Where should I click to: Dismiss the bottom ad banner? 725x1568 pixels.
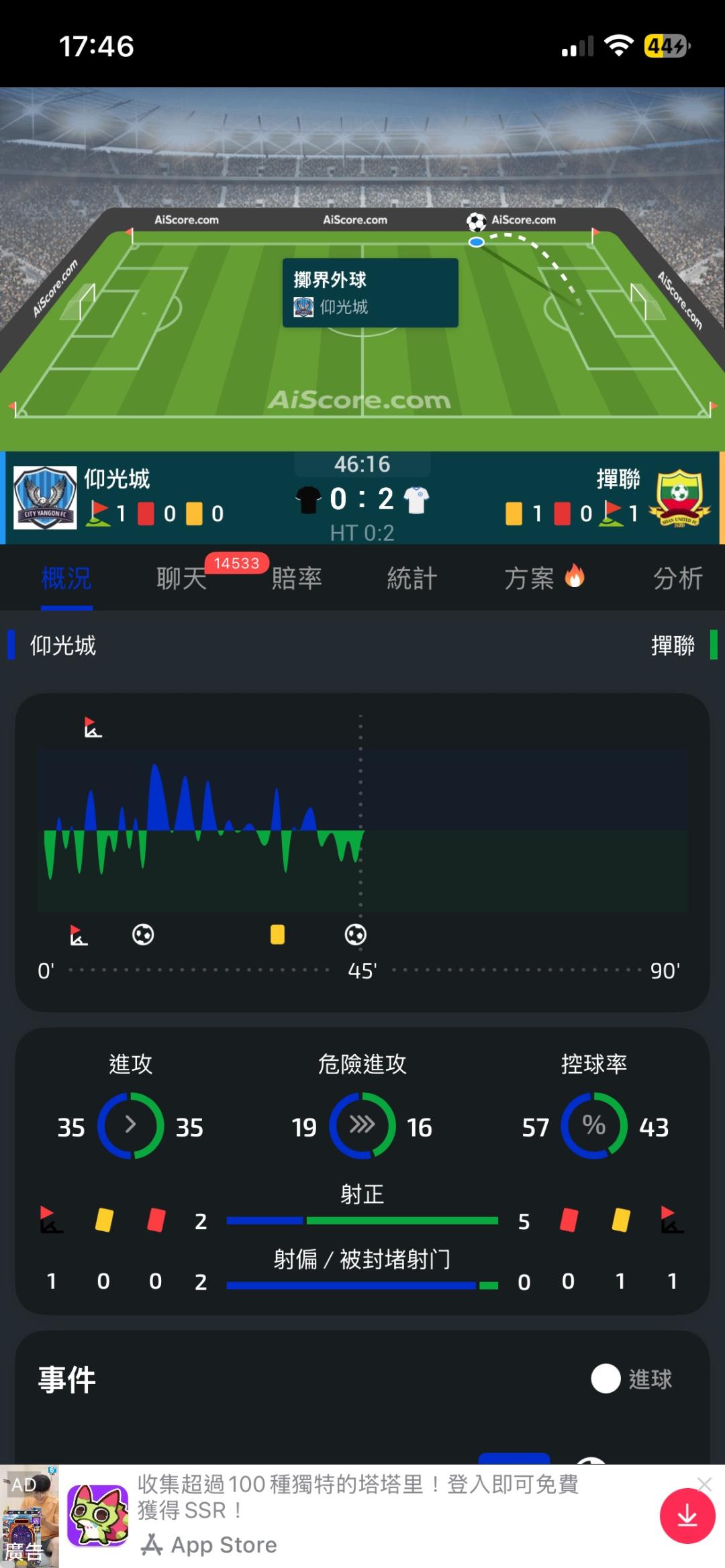pyautogui.click(x=704, y=1484)
